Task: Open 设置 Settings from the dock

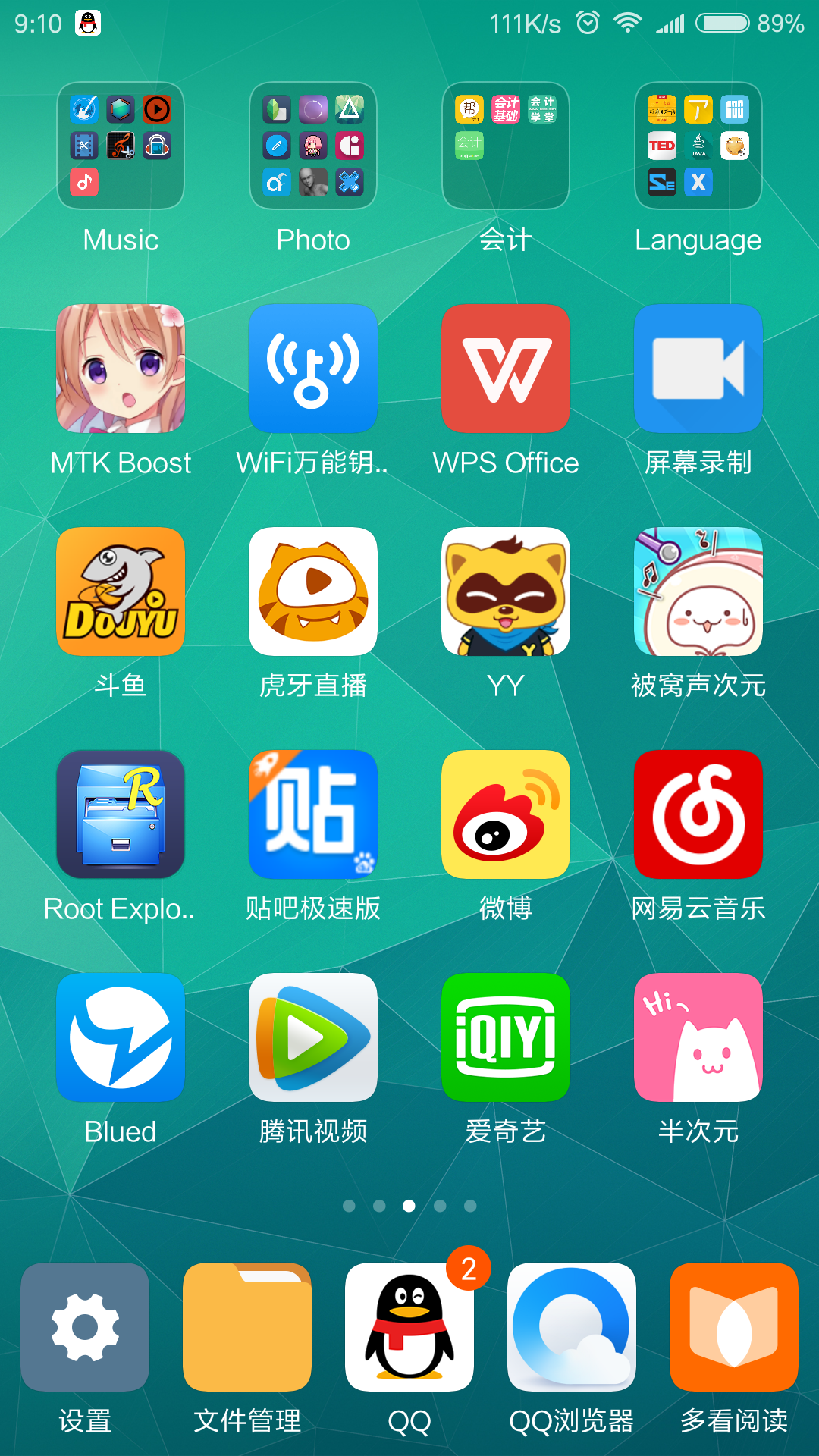Action: 85,1327
